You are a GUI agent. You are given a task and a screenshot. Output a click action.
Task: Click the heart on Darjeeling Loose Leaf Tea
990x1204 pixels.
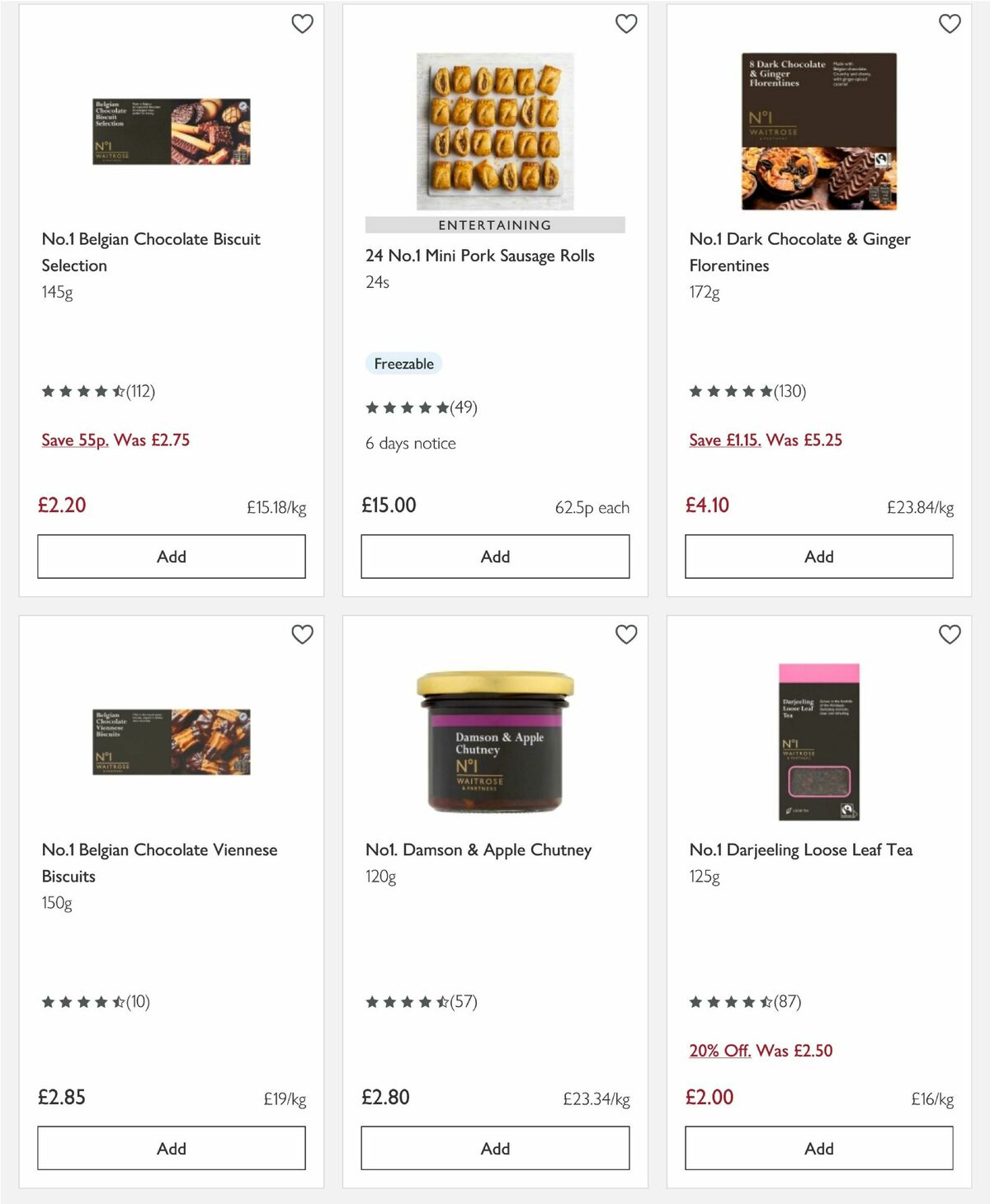coord(950,635)
